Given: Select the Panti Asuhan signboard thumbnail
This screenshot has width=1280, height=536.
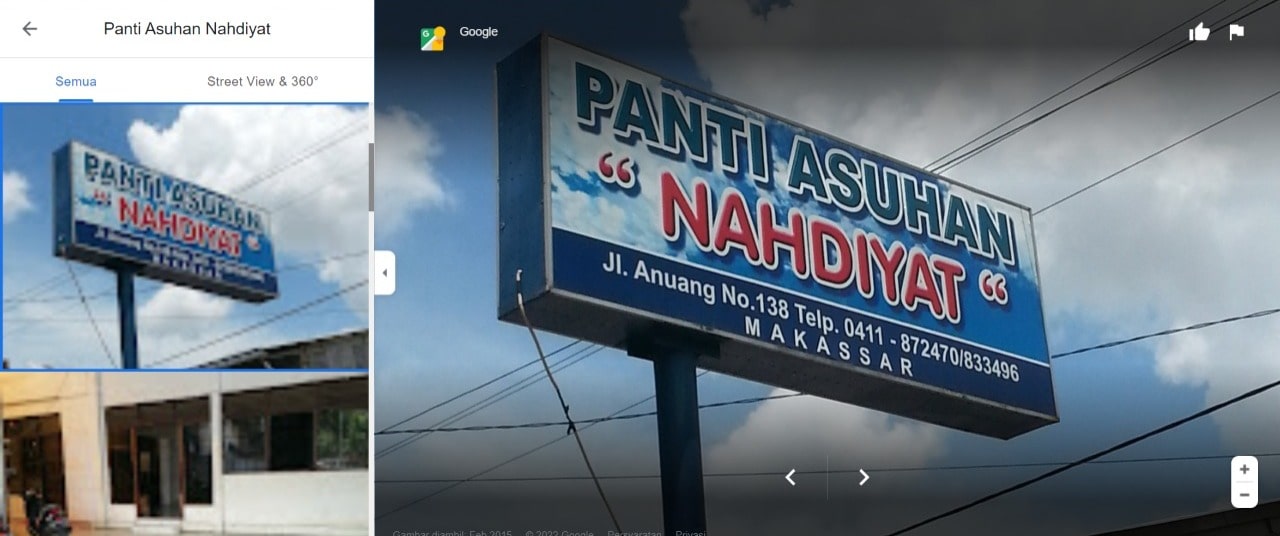Looking at the screenshot, I should pos(184,236).
